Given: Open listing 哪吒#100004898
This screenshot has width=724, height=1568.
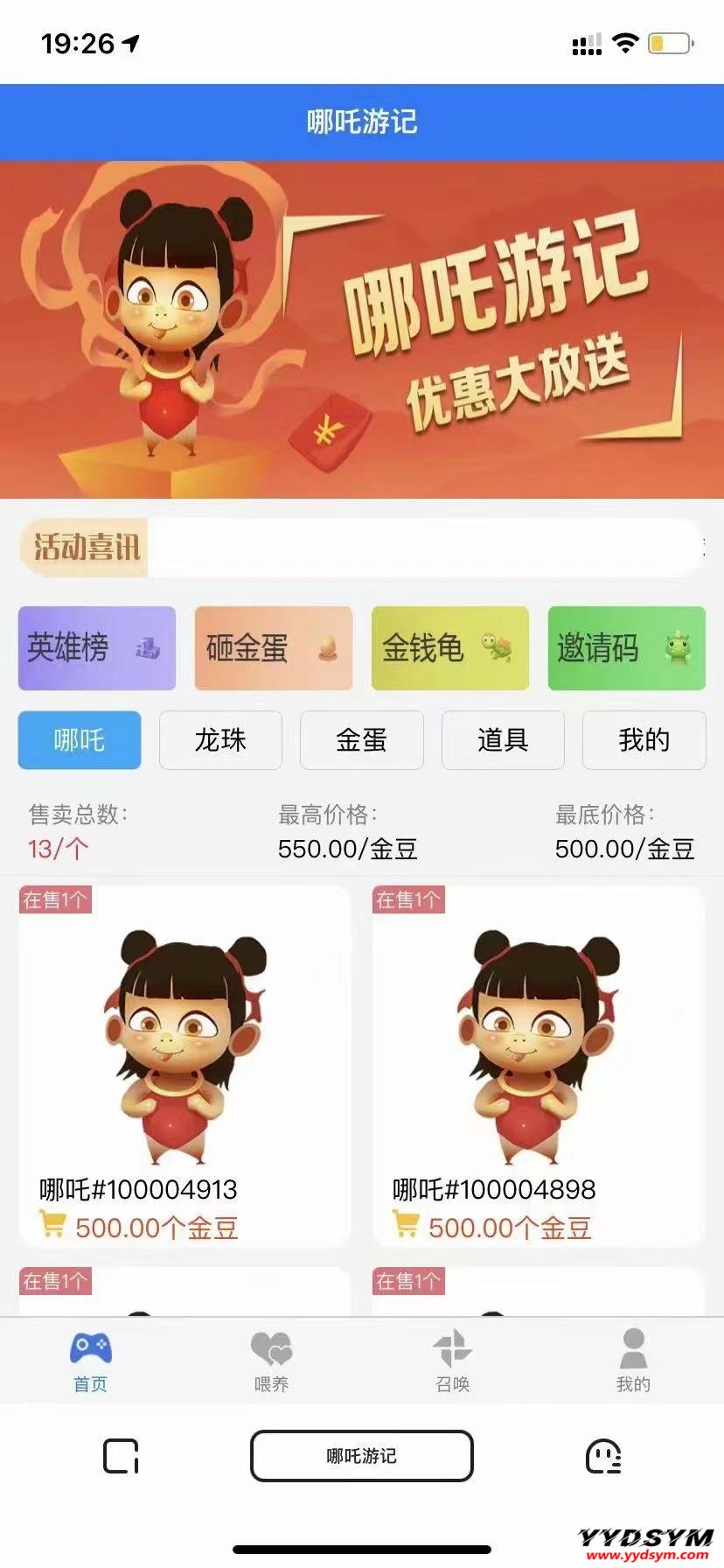Looking at the screenshot, I should (538, 1063).
